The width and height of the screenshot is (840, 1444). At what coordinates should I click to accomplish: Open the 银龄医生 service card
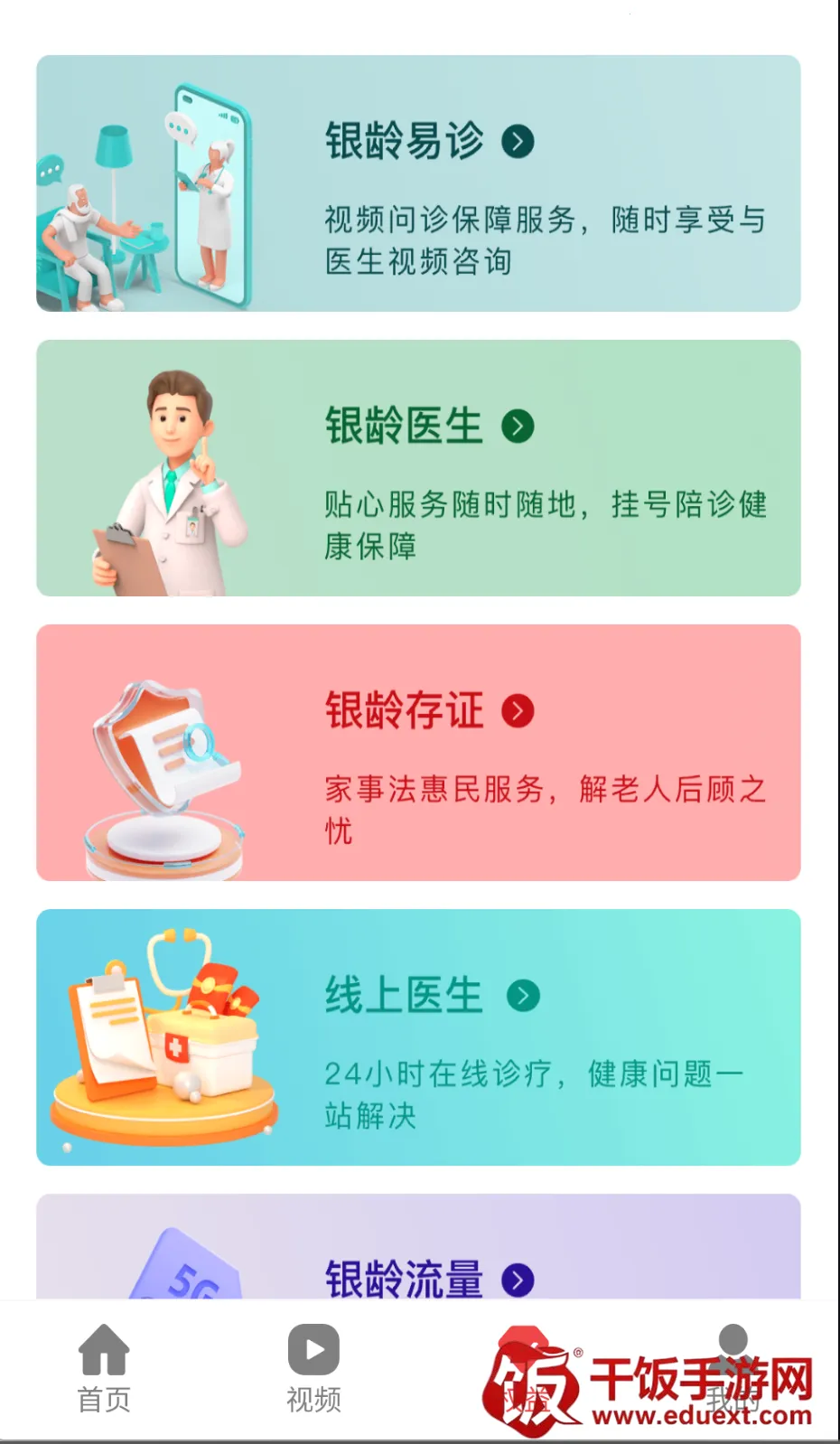pyautogui.click(x=418, y=468)
